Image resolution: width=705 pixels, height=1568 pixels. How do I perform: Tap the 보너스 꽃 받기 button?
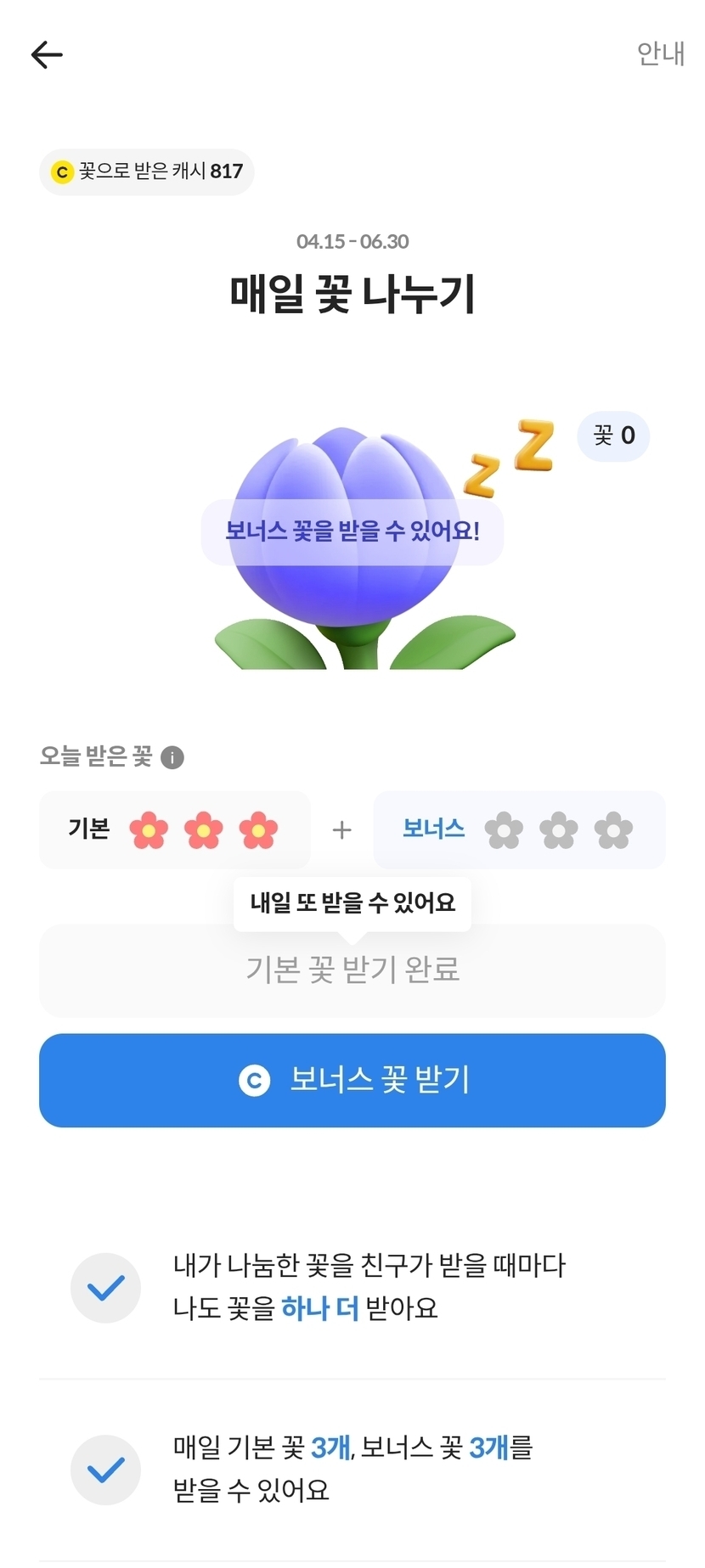point(352,1080)
